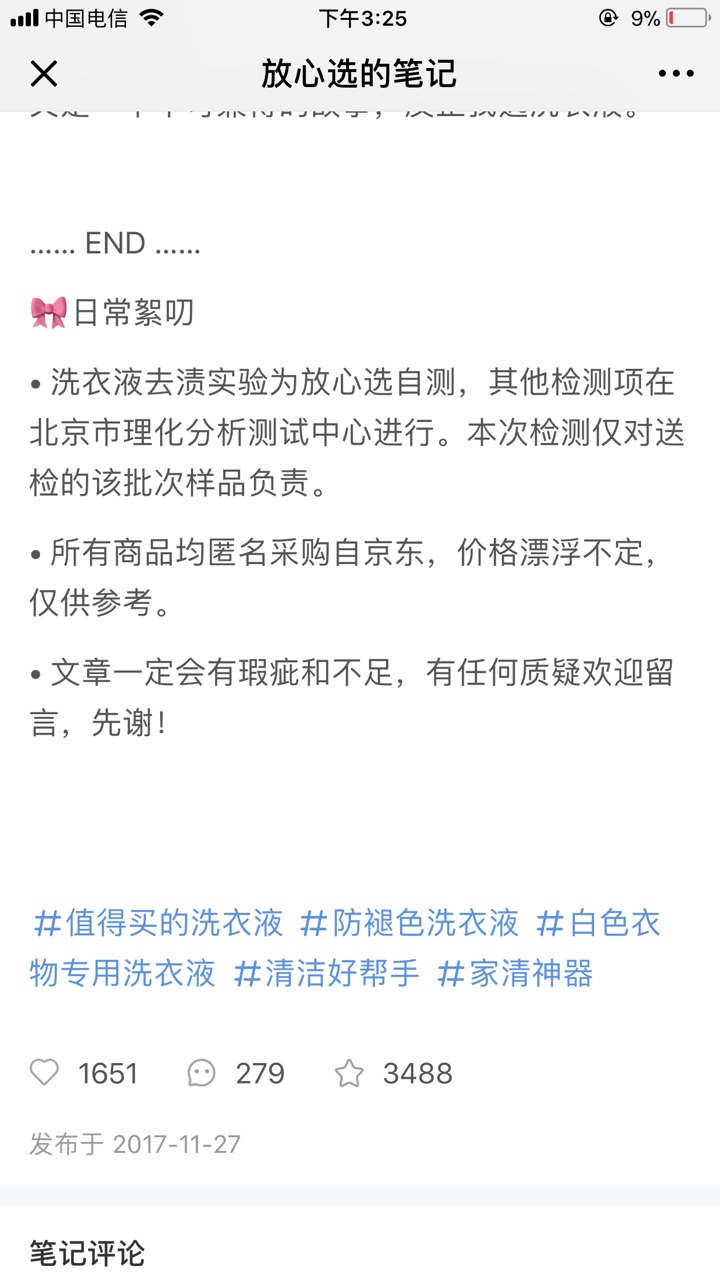Image resolution: width=720 pixels, height=1280 pixels.
Task: Open comments via the 279 bubble icon
Action: tap(201, 1073)
